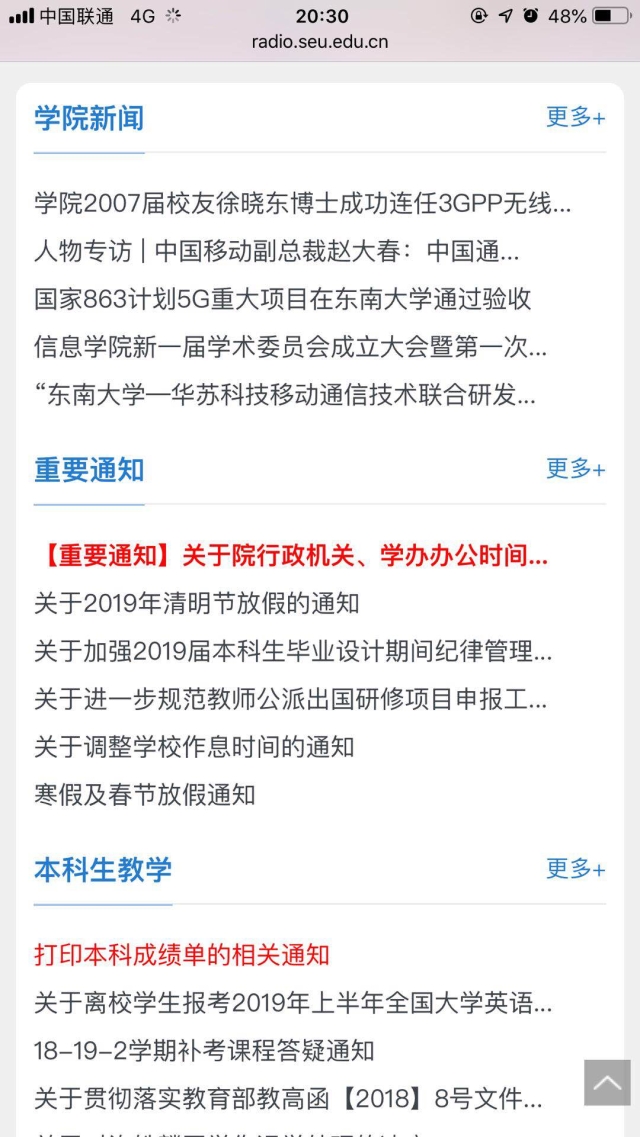Open 东南大学—华苏科技 联合研发 news

pos(284,395)
